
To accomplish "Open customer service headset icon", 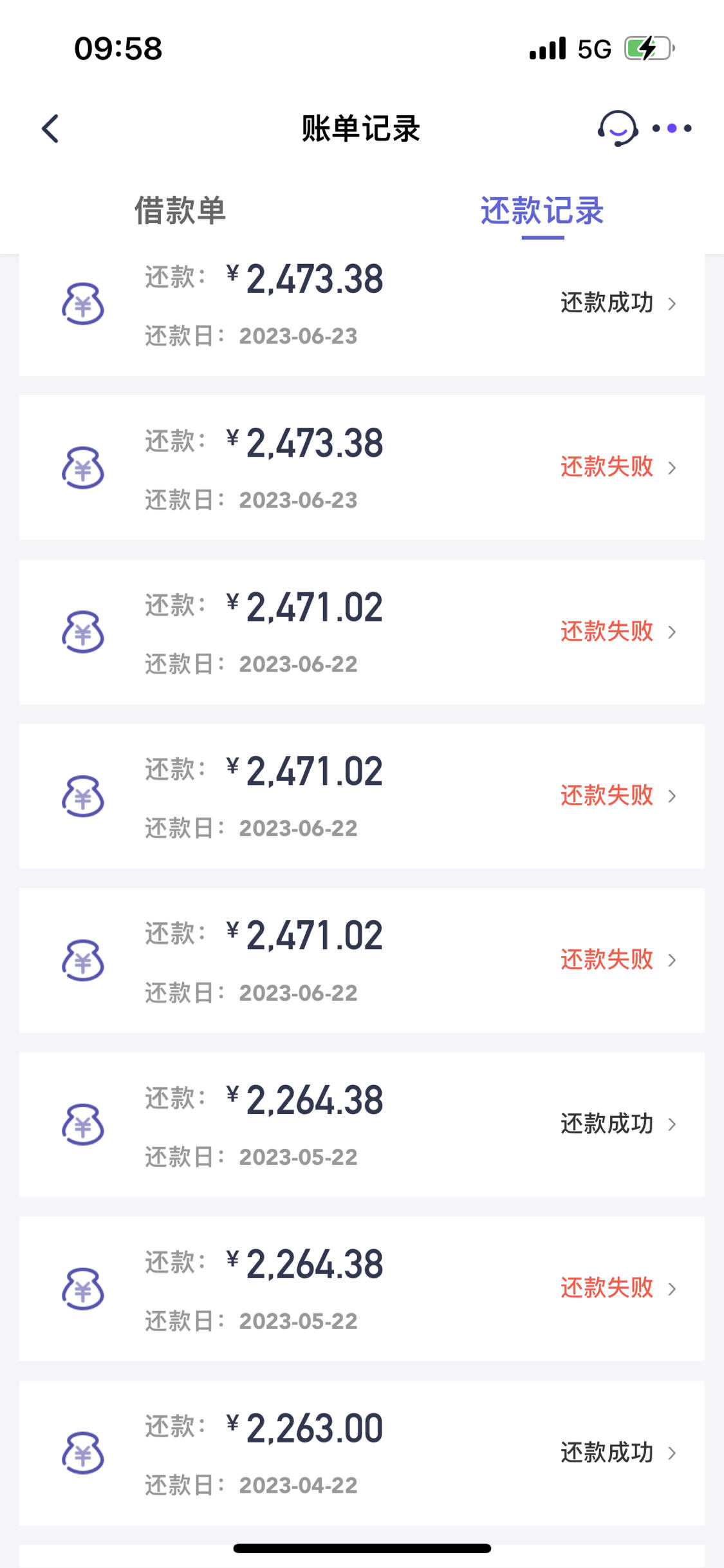I will pos(618,128).
